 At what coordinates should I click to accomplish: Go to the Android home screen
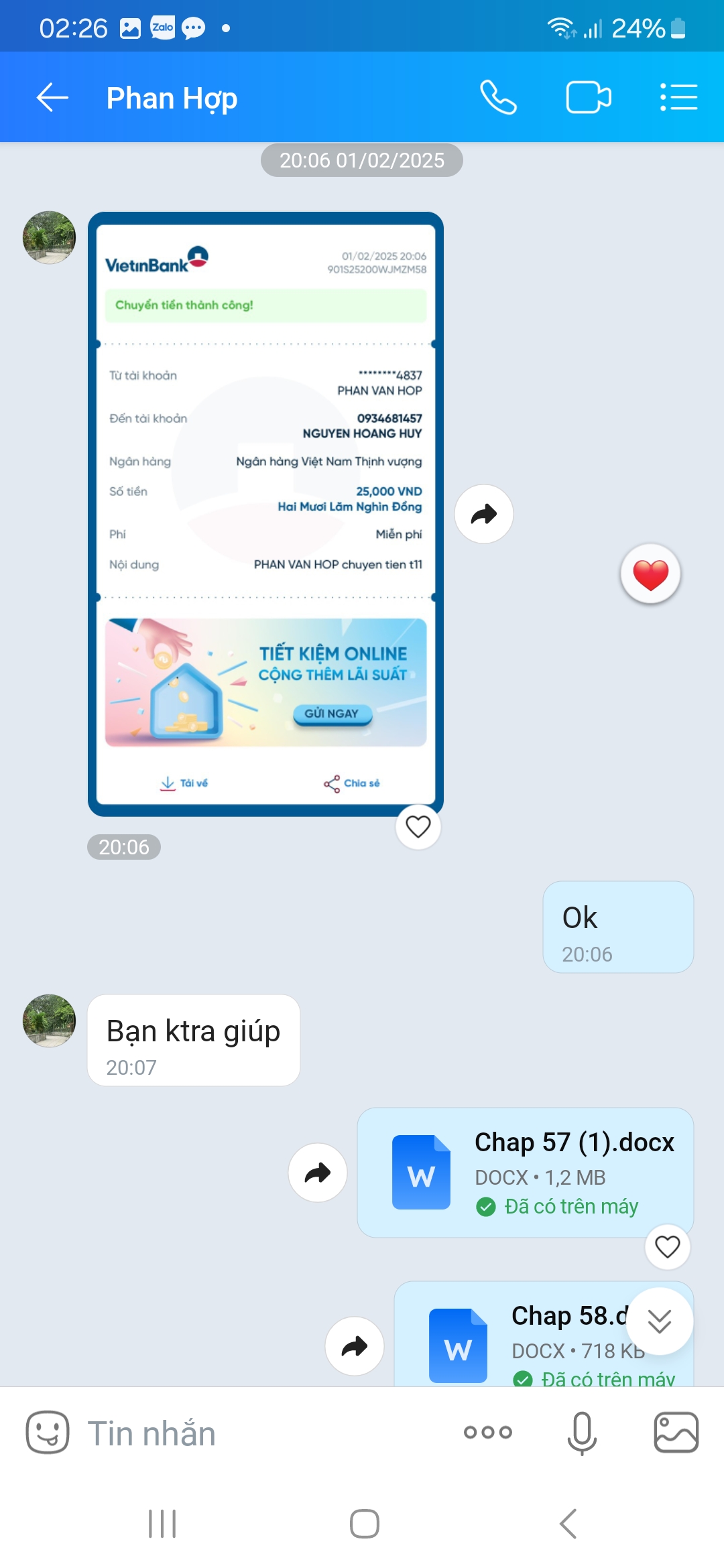(364, 1524)
